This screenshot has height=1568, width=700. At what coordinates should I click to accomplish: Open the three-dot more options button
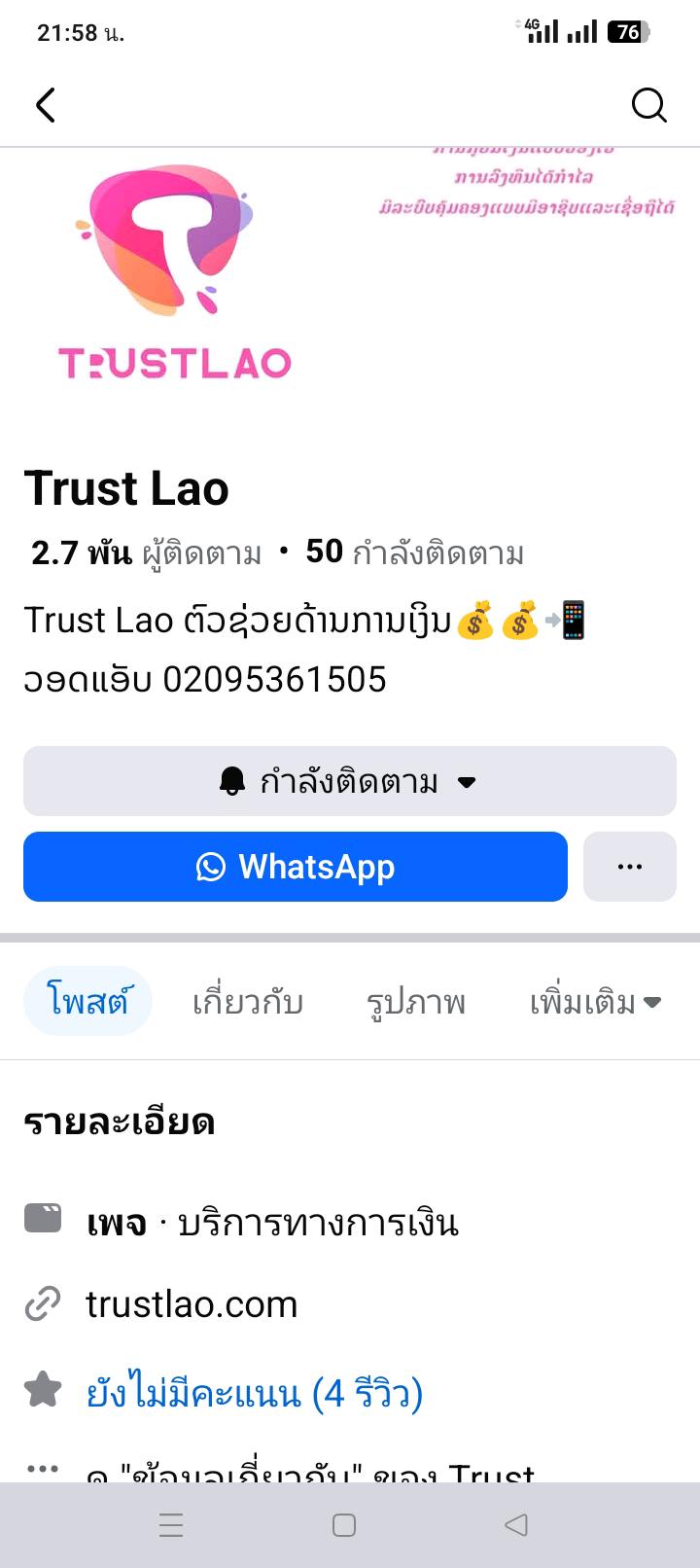click(x=629, y=867)
